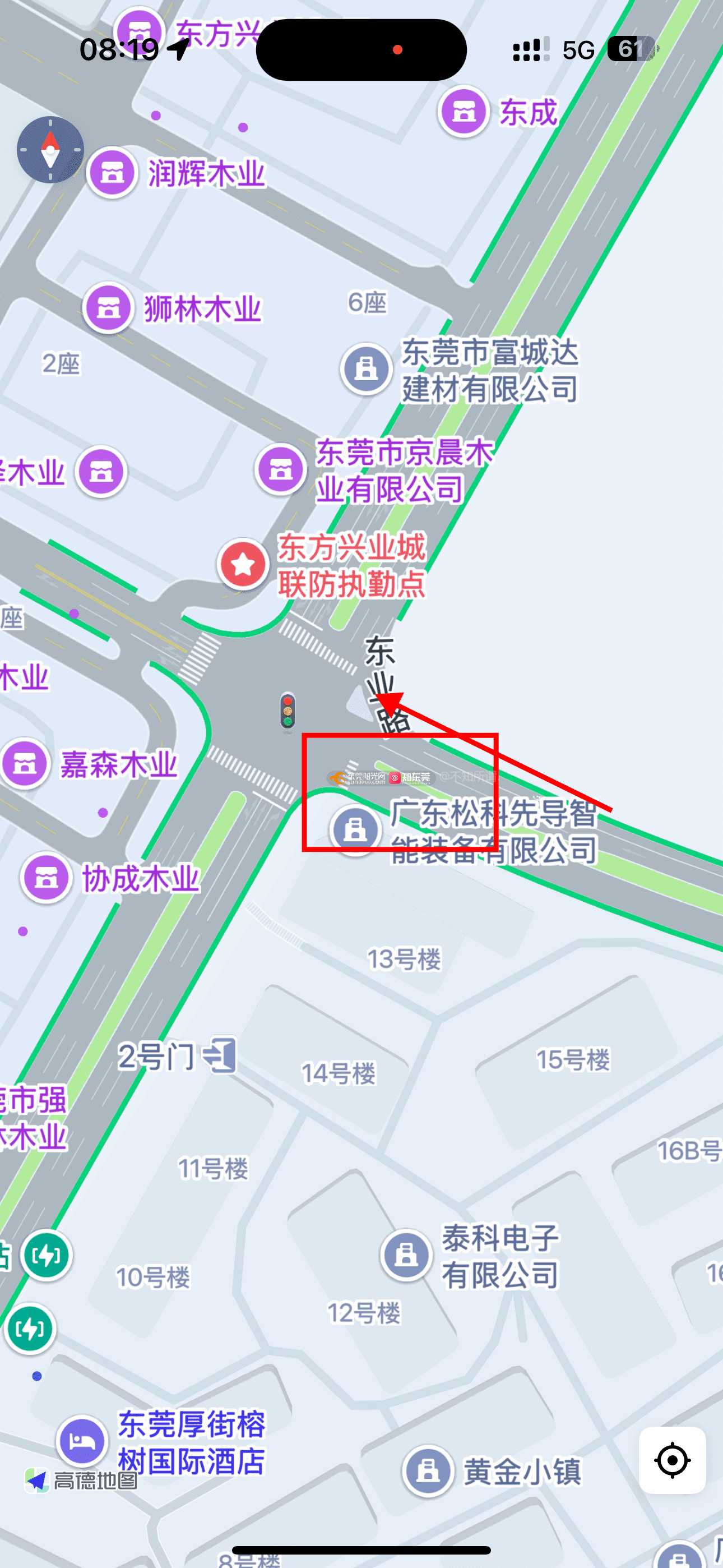Center map on my current location
The width and height of the screenshot is (723, 1568).
[672, 1460]
